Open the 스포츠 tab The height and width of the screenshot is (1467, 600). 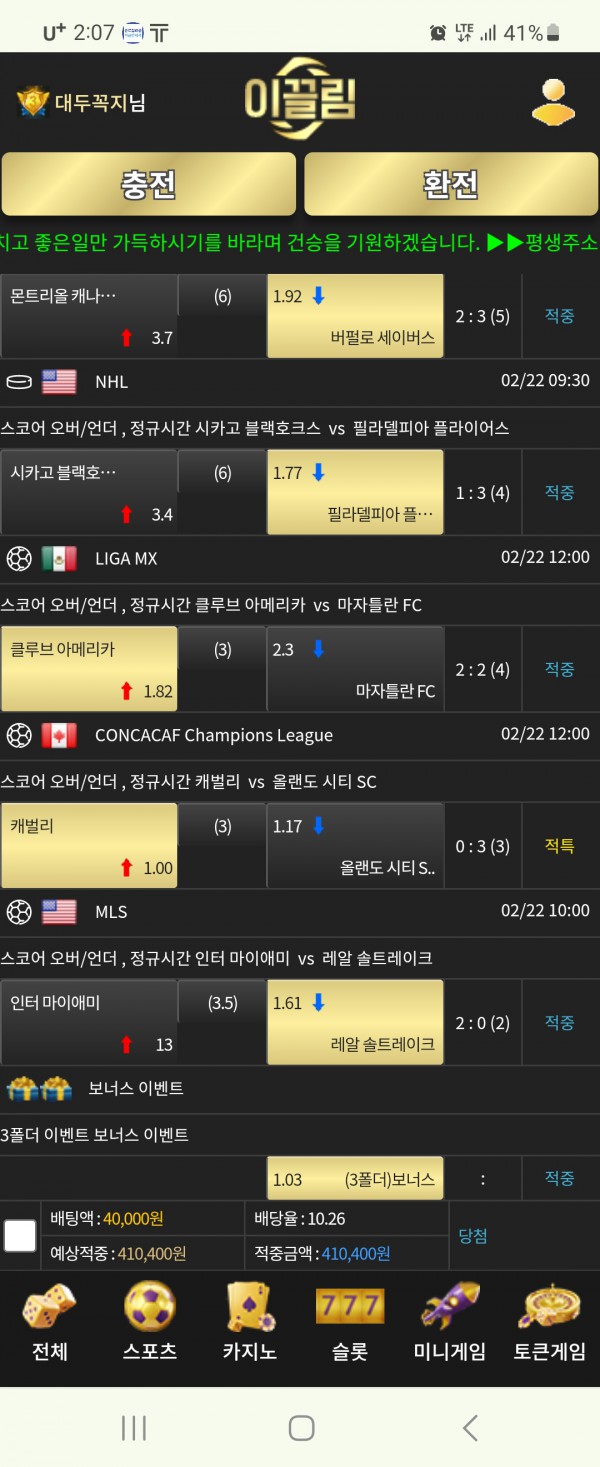(x=150, y=1324)
